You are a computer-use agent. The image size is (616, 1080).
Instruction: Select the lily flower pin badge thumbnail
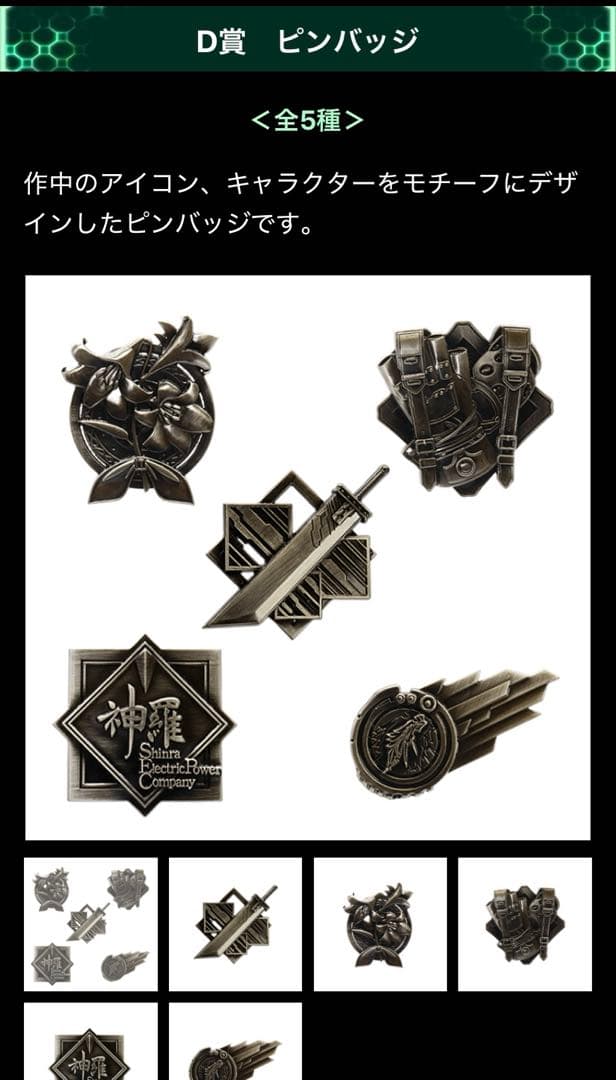pyautogui.click(x=380, y=924)
